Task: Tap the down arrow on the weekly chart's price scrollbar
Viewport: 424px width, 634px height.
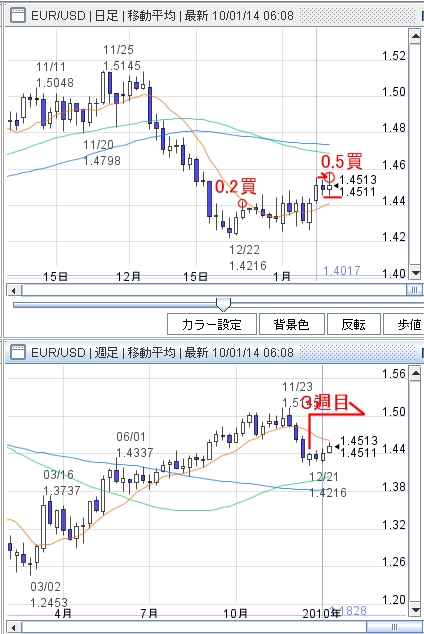Action: coord(416,609)
